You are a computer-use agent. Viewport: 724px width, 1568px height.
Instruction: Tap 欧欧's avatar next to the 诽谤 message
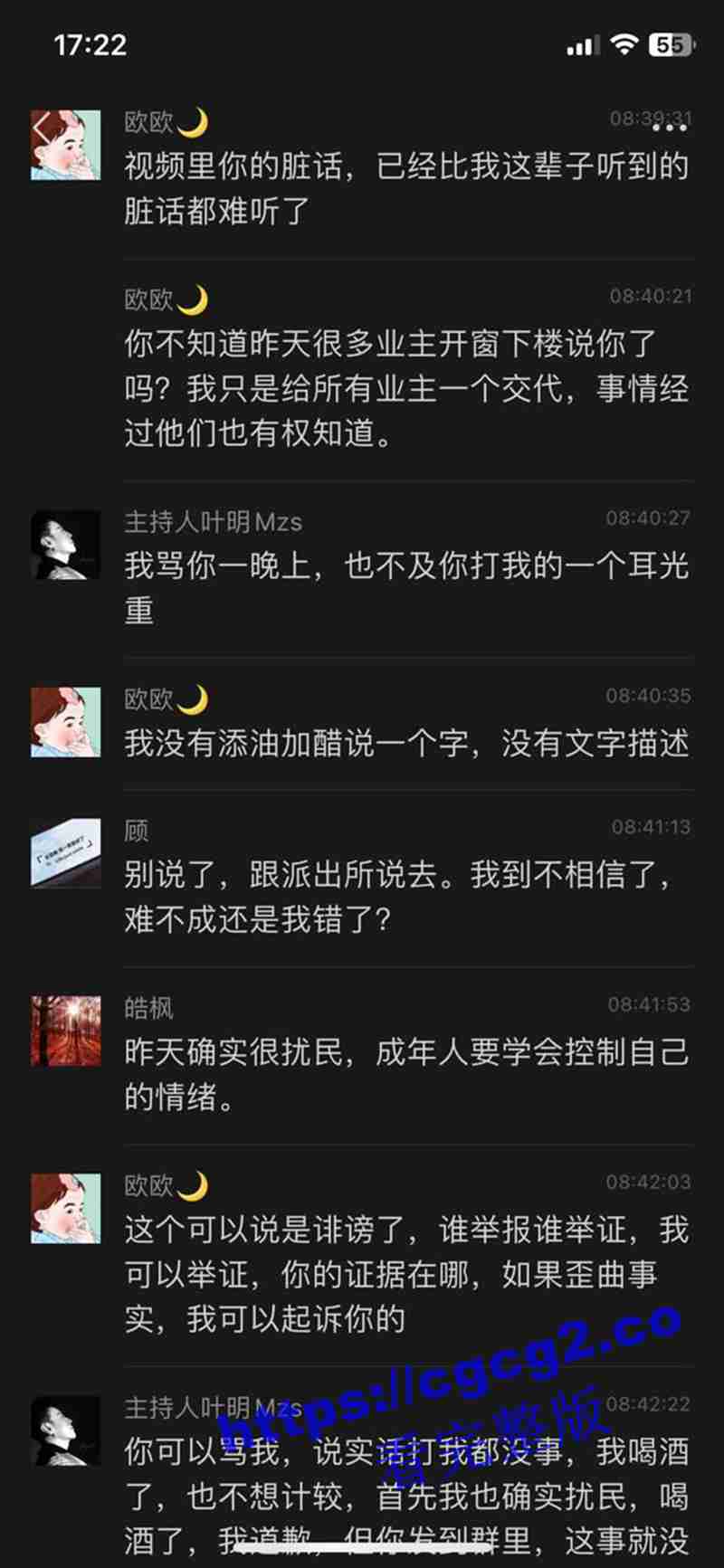point(66,1208)
